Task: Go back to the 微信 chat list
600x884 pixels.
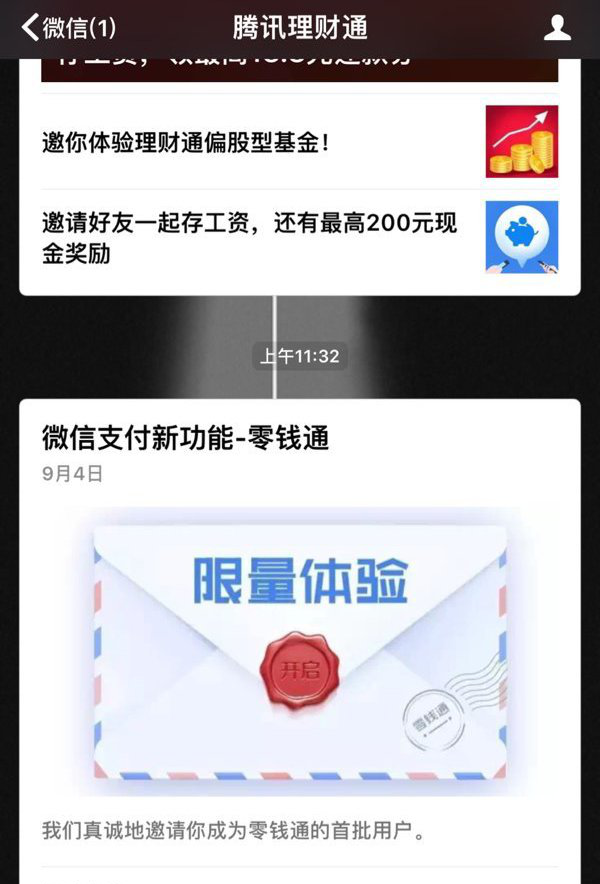Action: pos(68,28)
